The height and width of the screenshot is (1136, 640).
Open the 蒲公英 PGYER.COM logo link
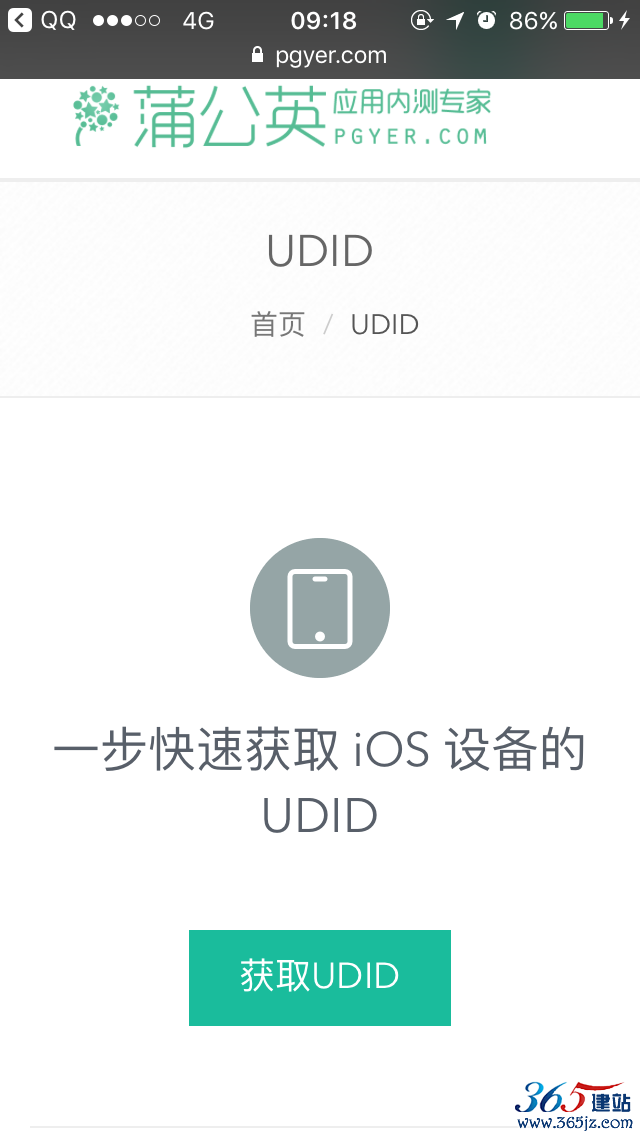click(x=282, y=116)
